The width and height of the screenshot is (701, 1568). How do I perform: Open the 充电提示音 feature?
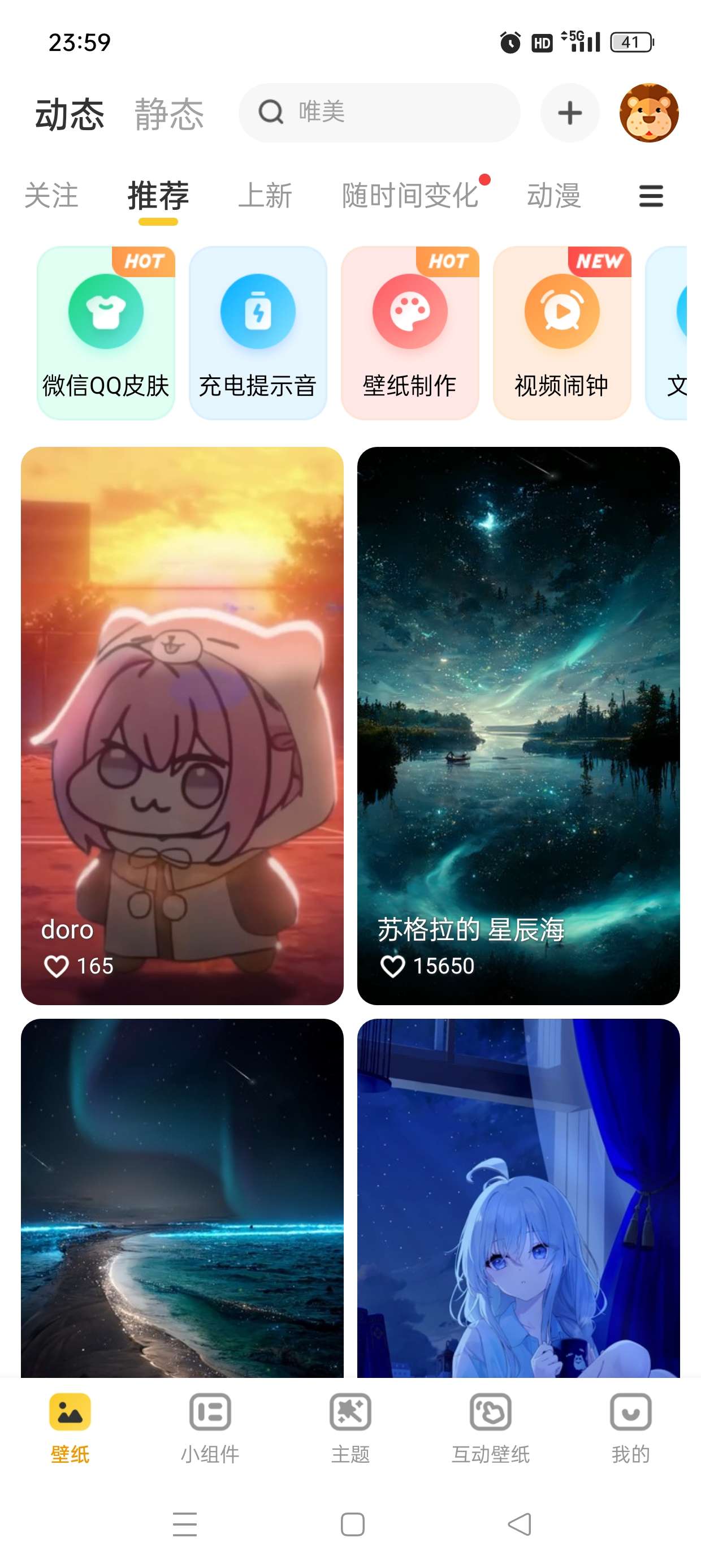pos(258,333)
